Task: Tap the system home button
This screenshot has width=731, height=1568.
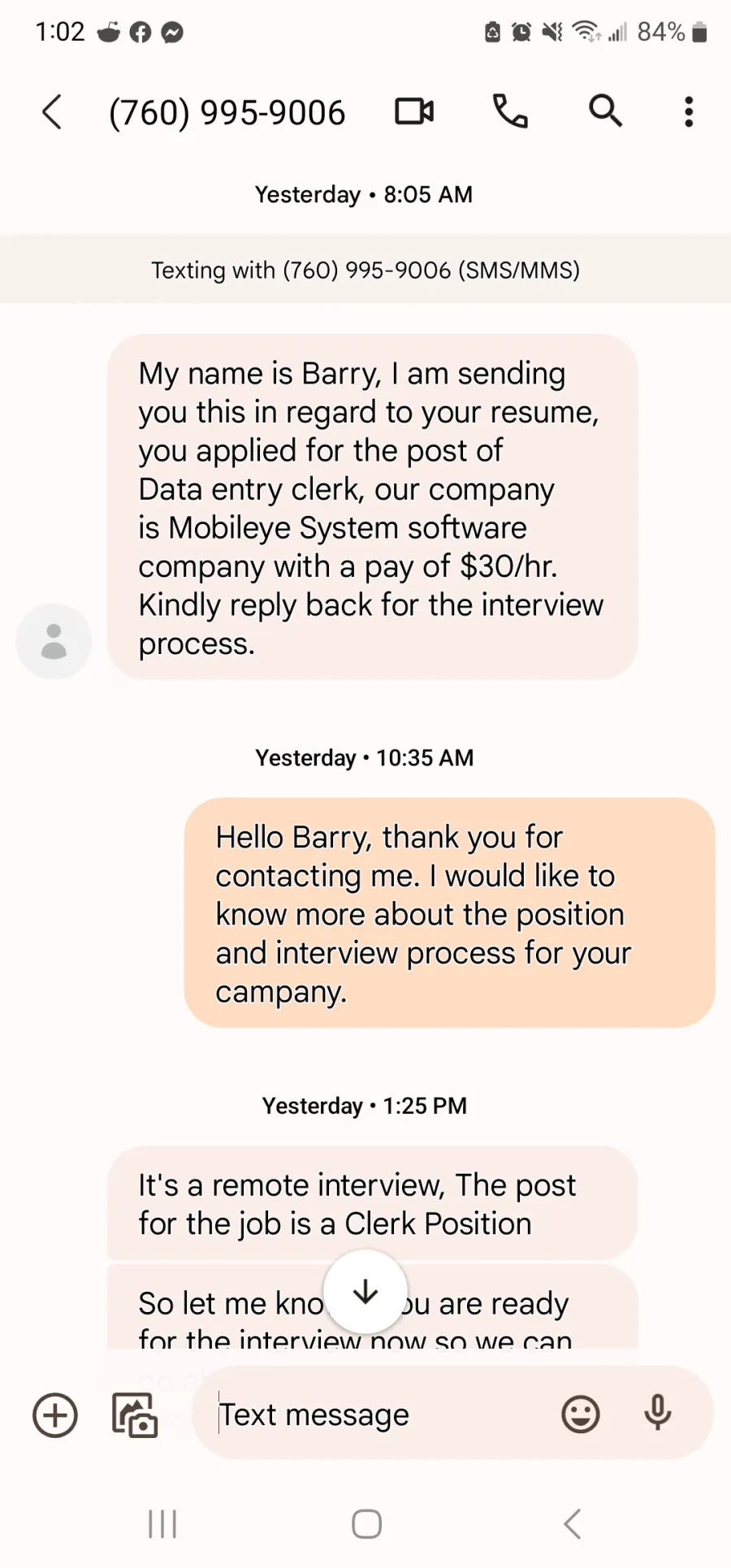Action: click(366, 1524)
